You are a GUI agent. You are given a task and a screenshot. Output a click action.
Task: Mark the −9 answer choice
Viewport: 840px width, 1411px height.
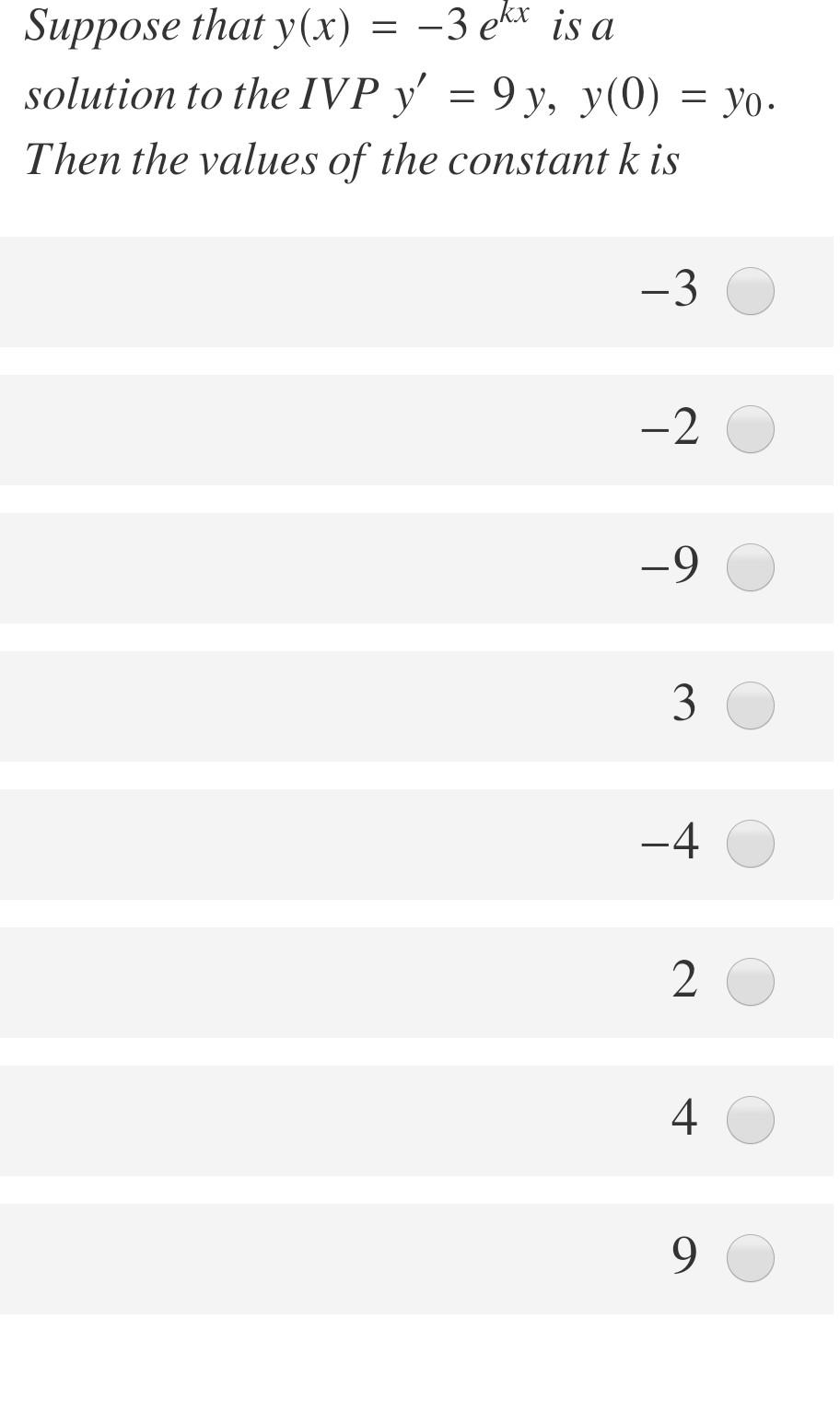coord(750,567)
